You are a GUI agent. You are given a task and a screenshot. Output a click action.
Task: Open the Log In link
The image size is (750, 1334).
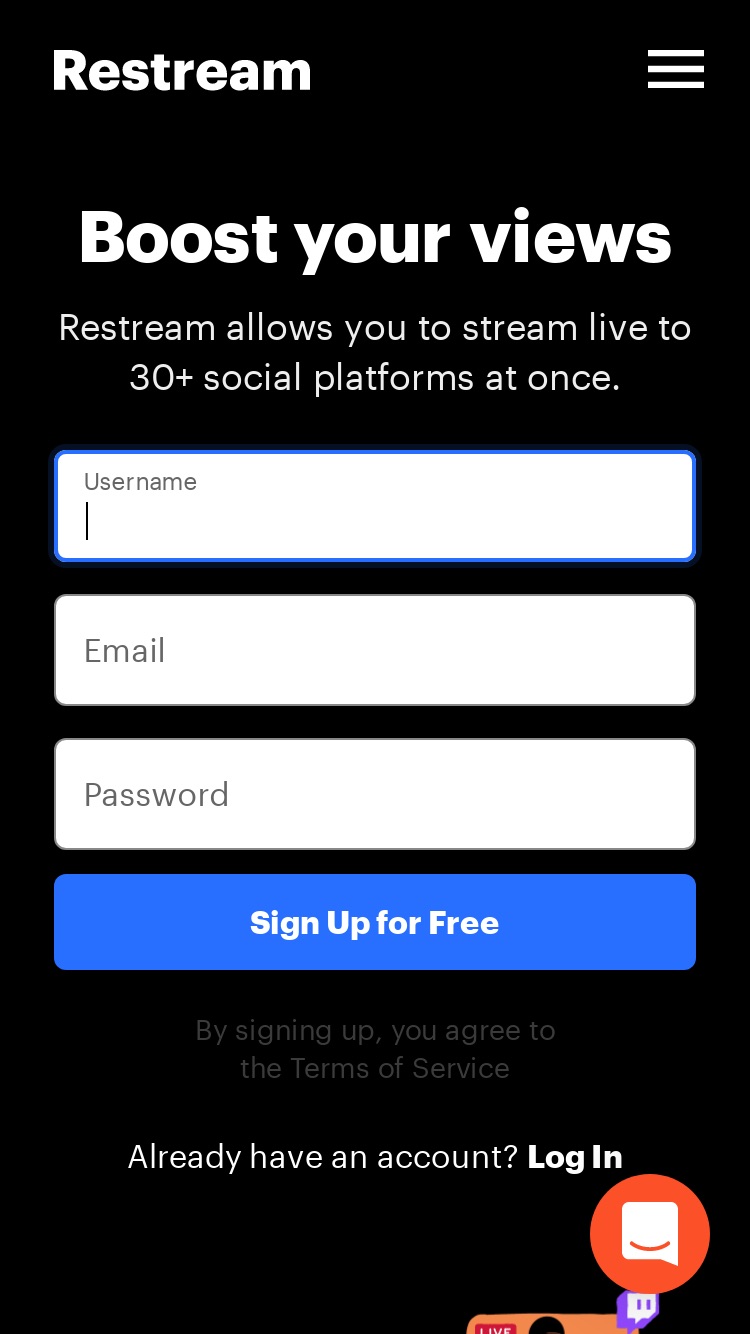point(575,1157)
